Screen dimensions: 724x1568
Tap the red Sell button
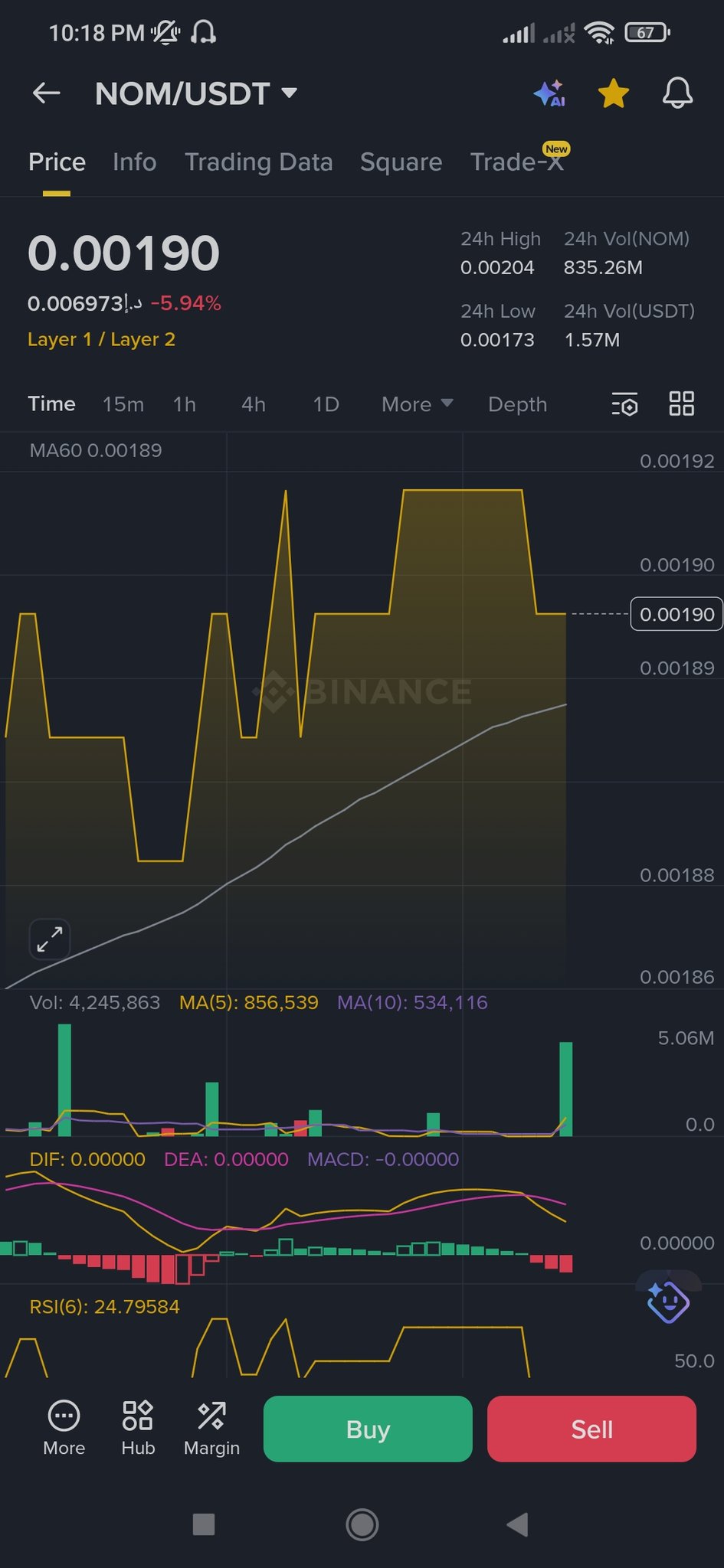(x=591, y=1429)
